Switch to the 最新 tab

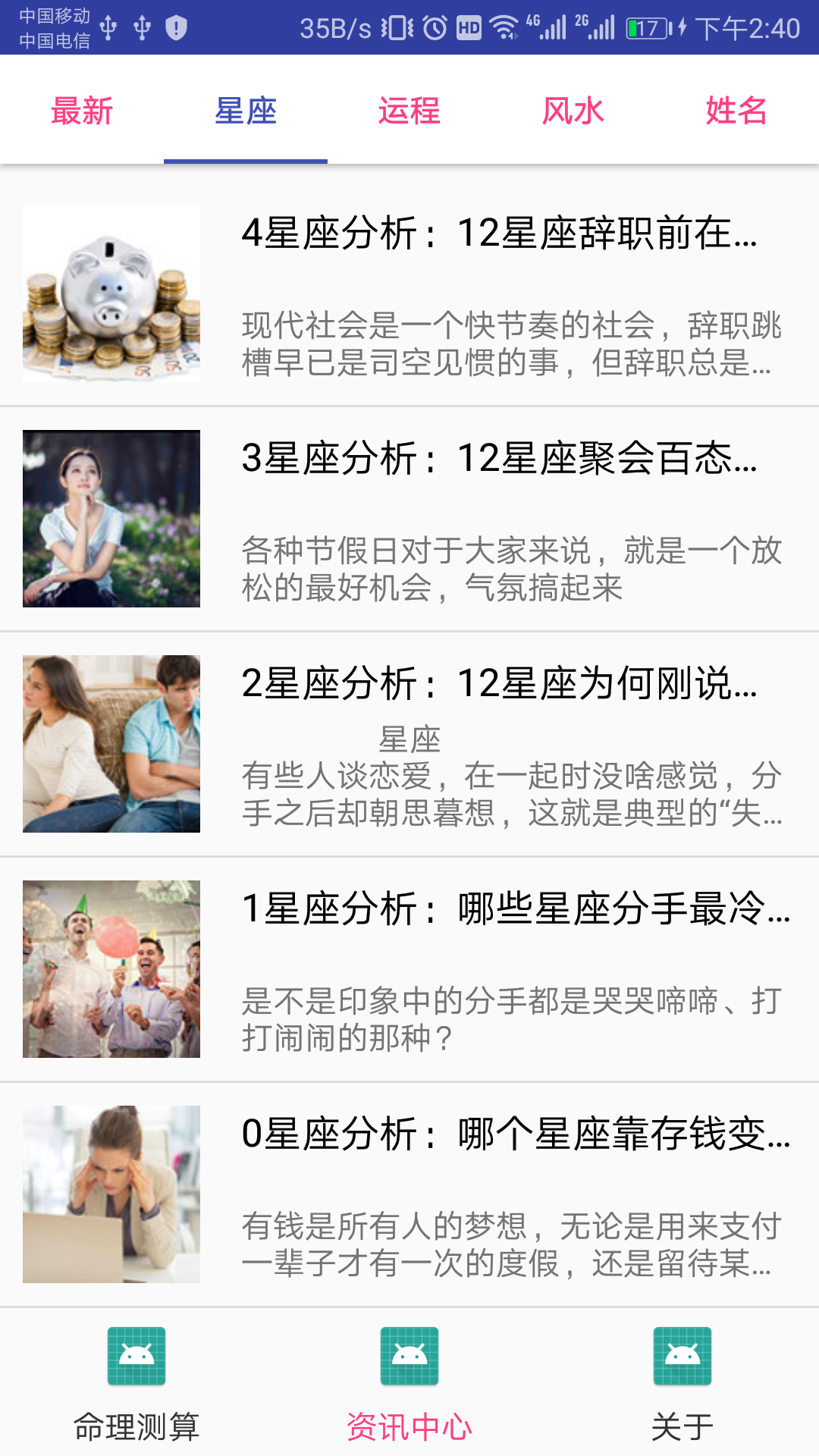point(82,111)
